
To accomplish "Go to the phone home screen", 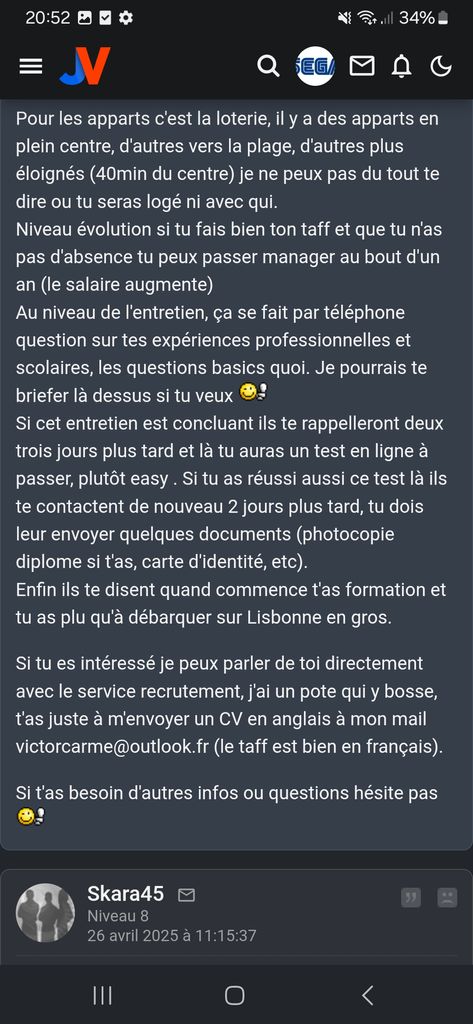I will click(x=235, y=995).
